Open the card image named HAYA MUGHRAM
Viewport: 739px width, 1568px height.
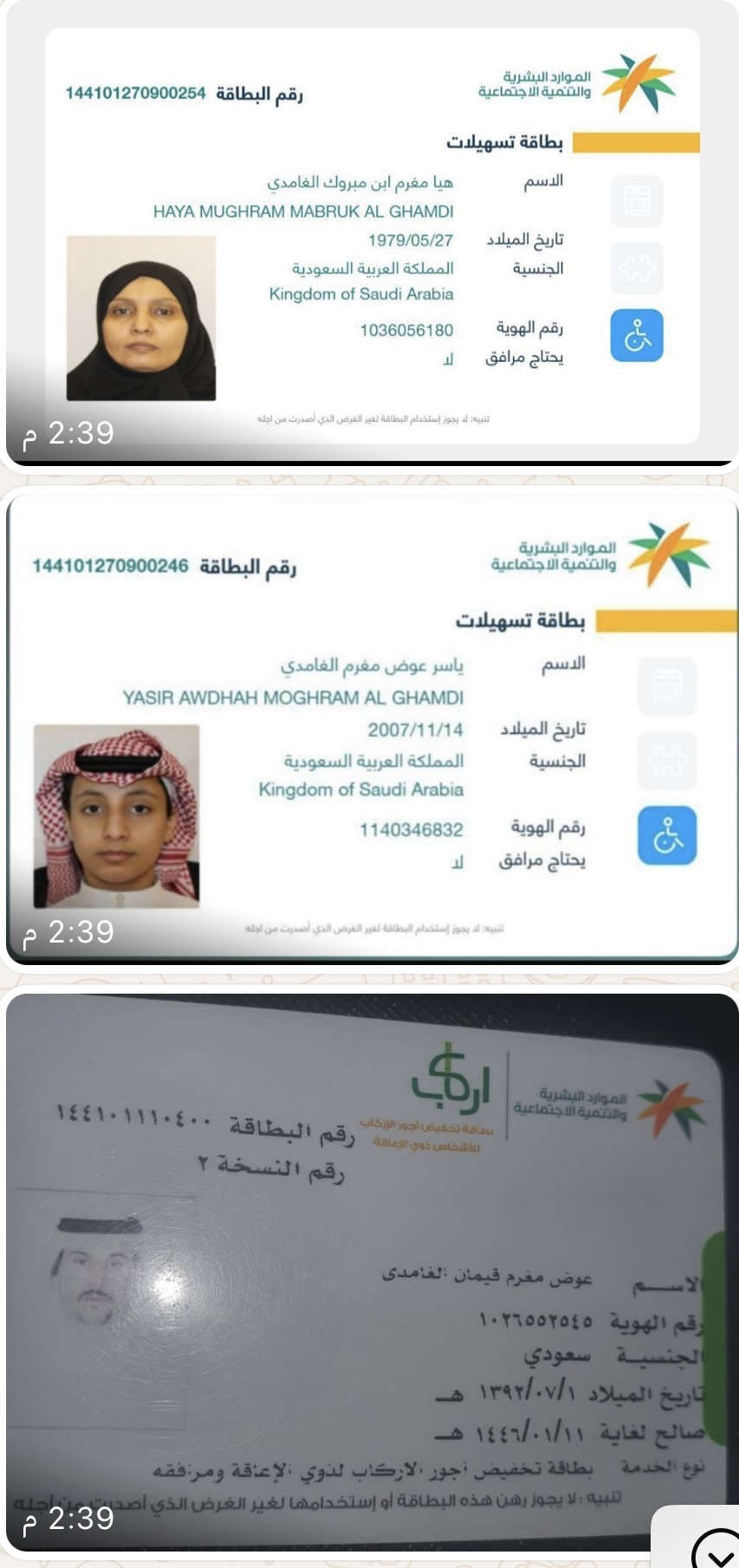click(x=373, y=234)
